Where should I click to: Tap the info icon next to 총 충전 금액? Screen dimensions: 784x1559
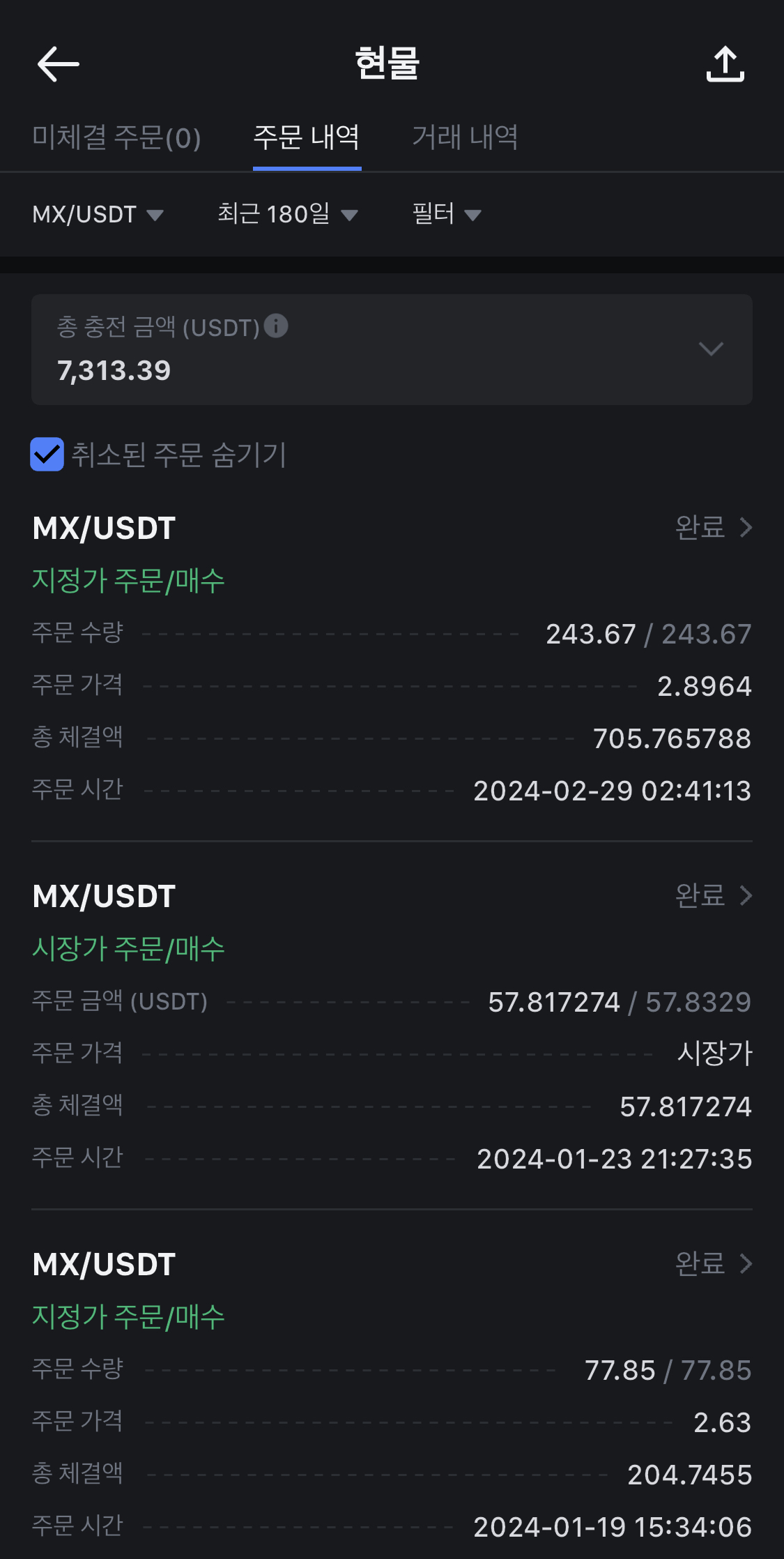coord(276,326)
